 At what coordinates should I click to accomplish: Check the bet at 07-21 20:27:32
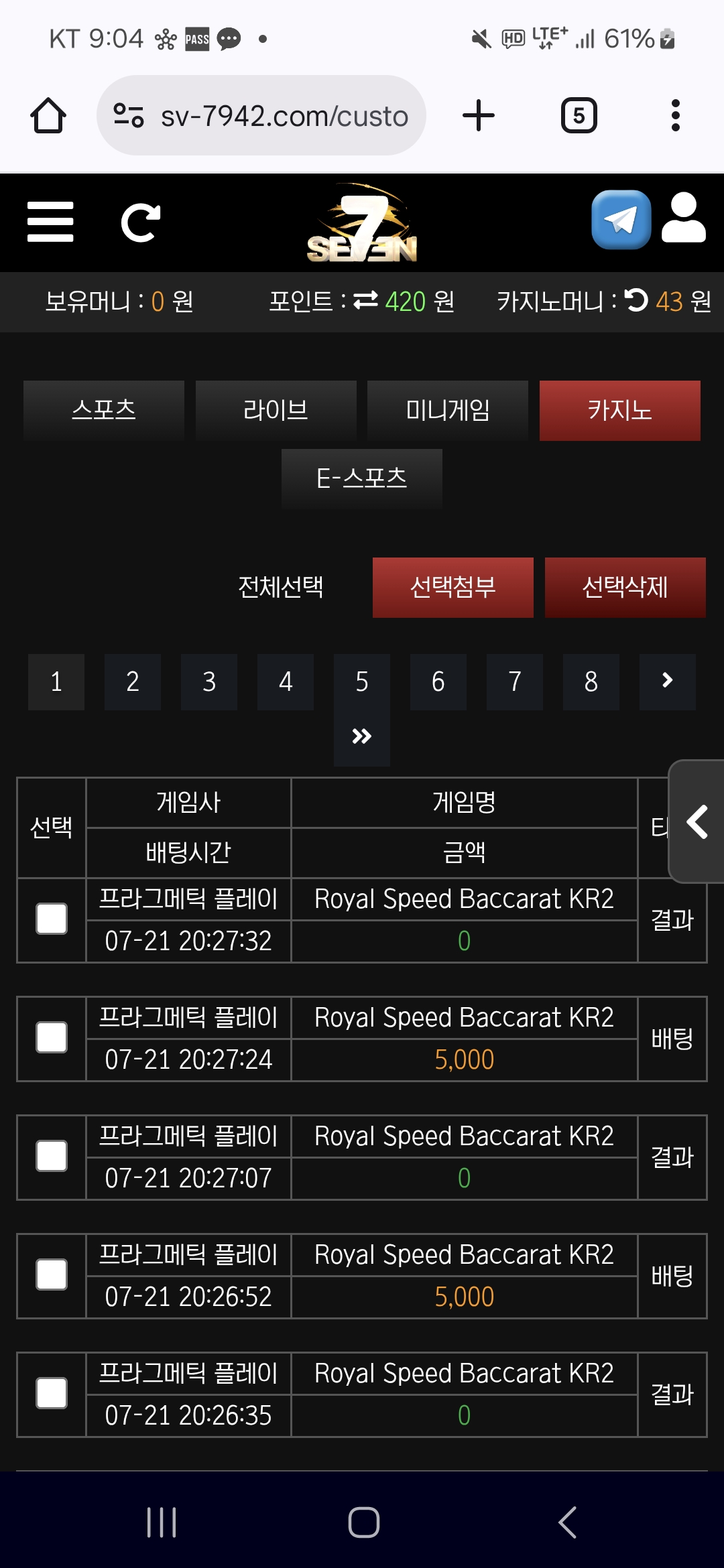pos(52,919)
